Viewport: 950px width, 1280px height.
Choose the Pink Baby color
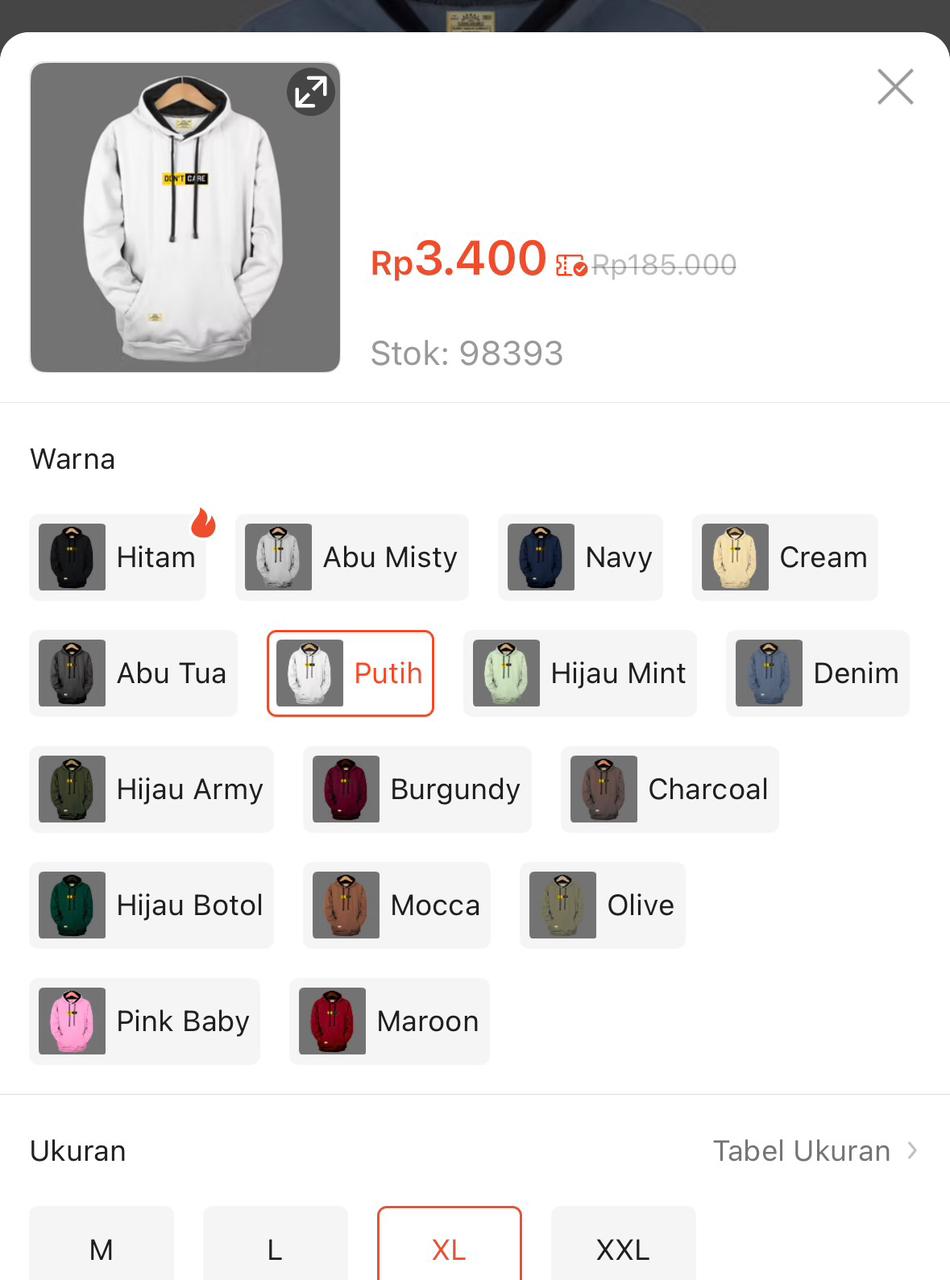(144, 1021)
